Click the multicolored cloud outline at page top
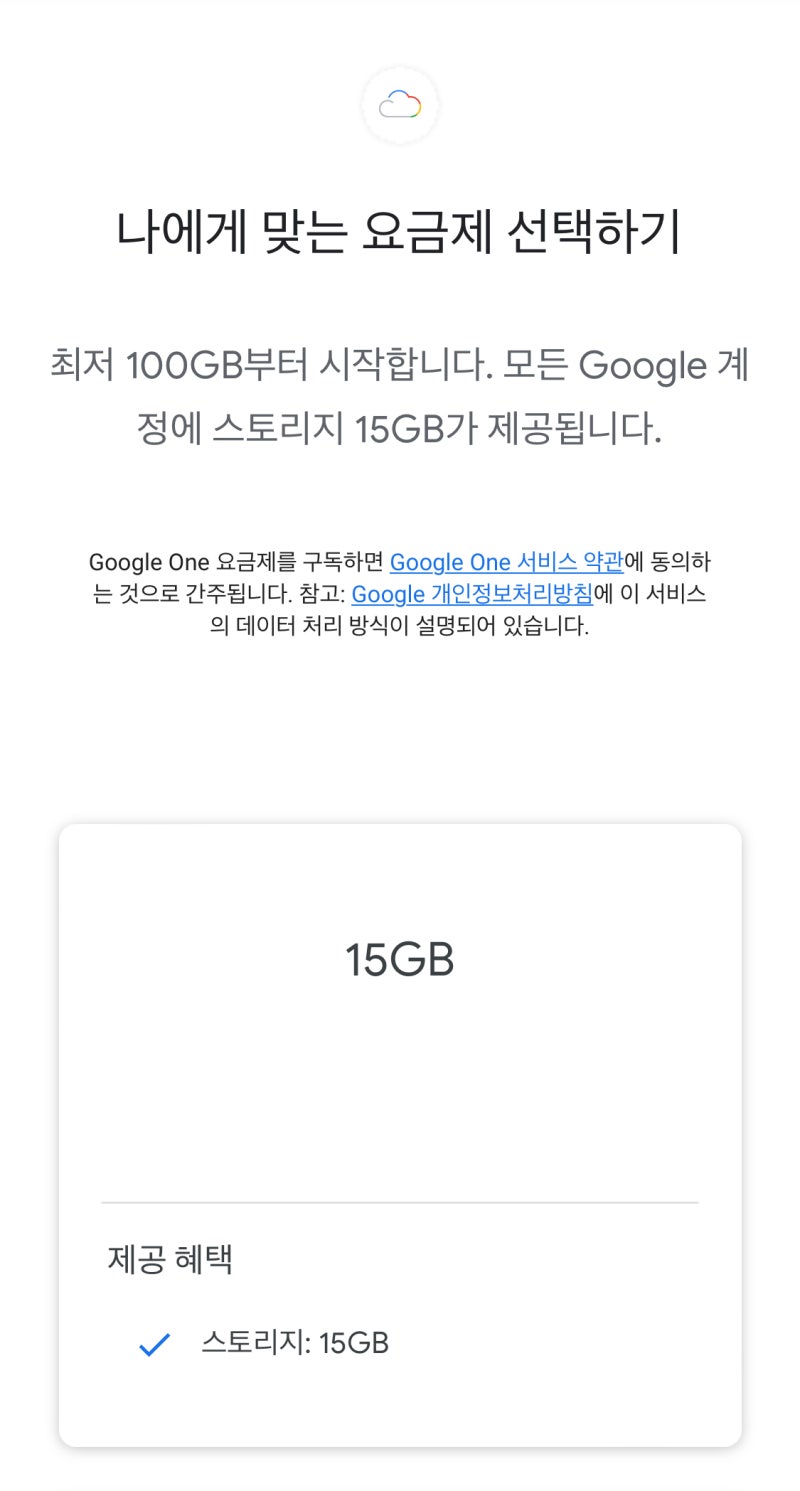Image resolution: width=800 pixels, height=1491 pixels. pyautogui.click(x=400, y=105)
